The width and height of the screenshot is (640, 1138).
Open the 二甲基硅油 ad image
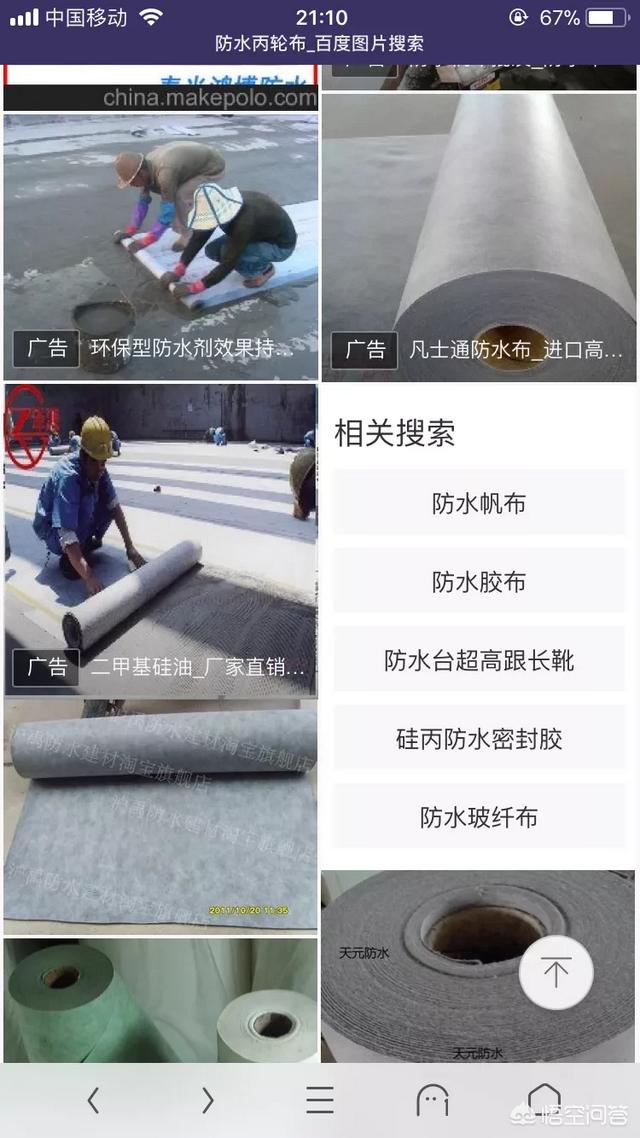coord(161,540)
